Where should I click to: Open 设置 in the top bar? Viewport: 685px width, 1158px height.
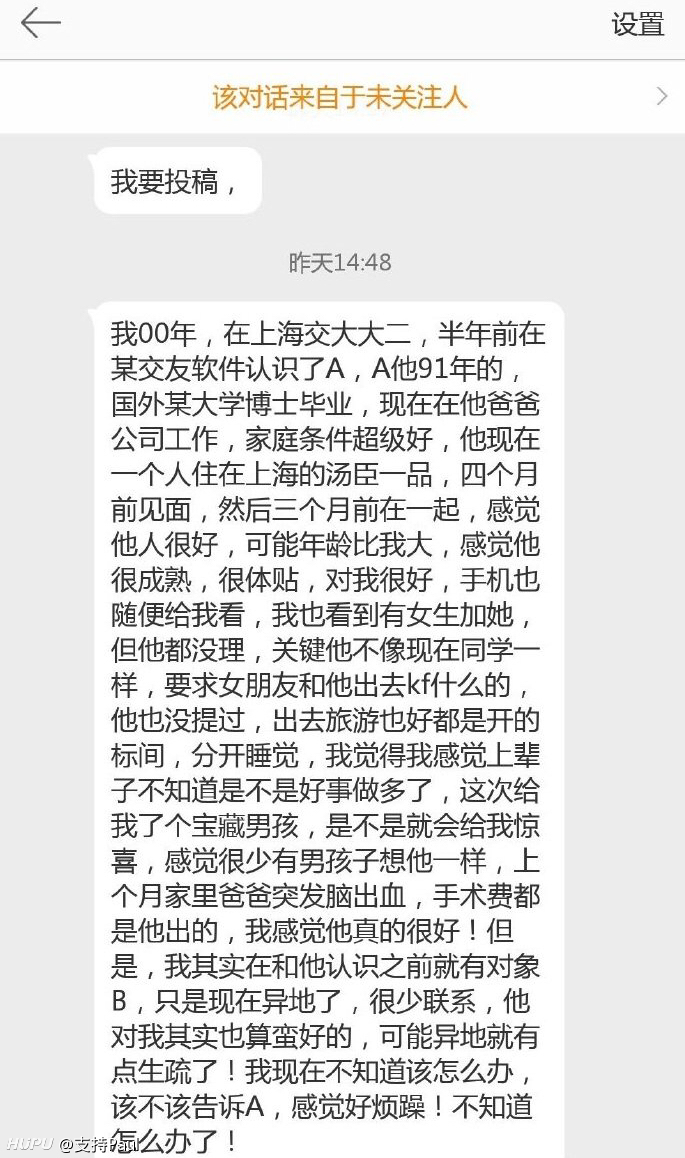[x=638, y=24]
